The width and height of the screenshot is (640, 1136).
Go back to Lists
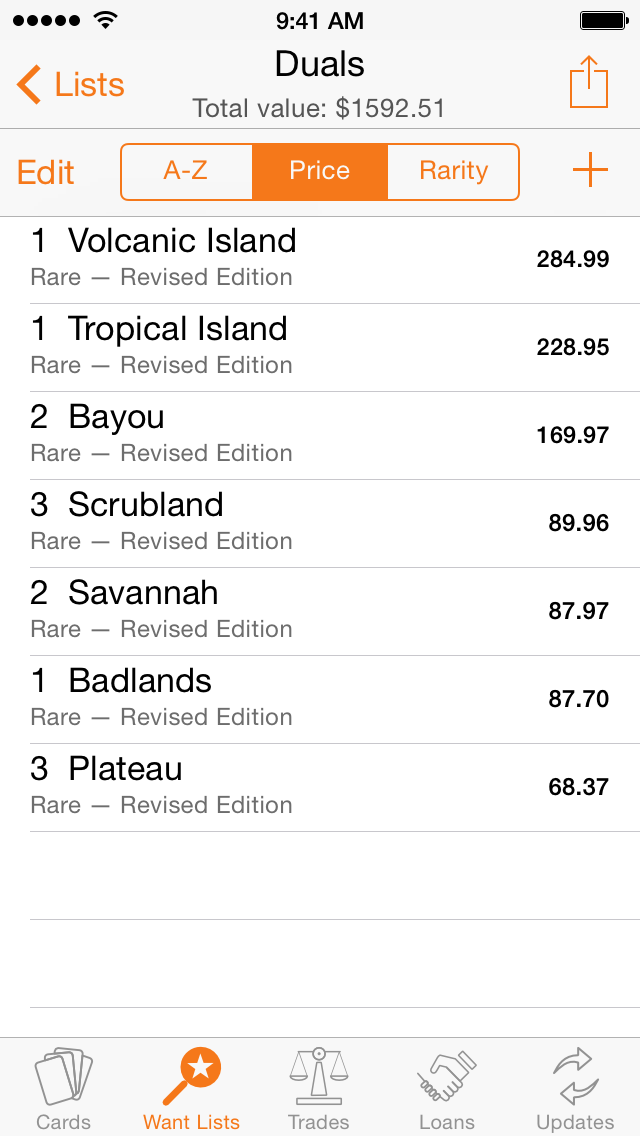tap(70, 85)
